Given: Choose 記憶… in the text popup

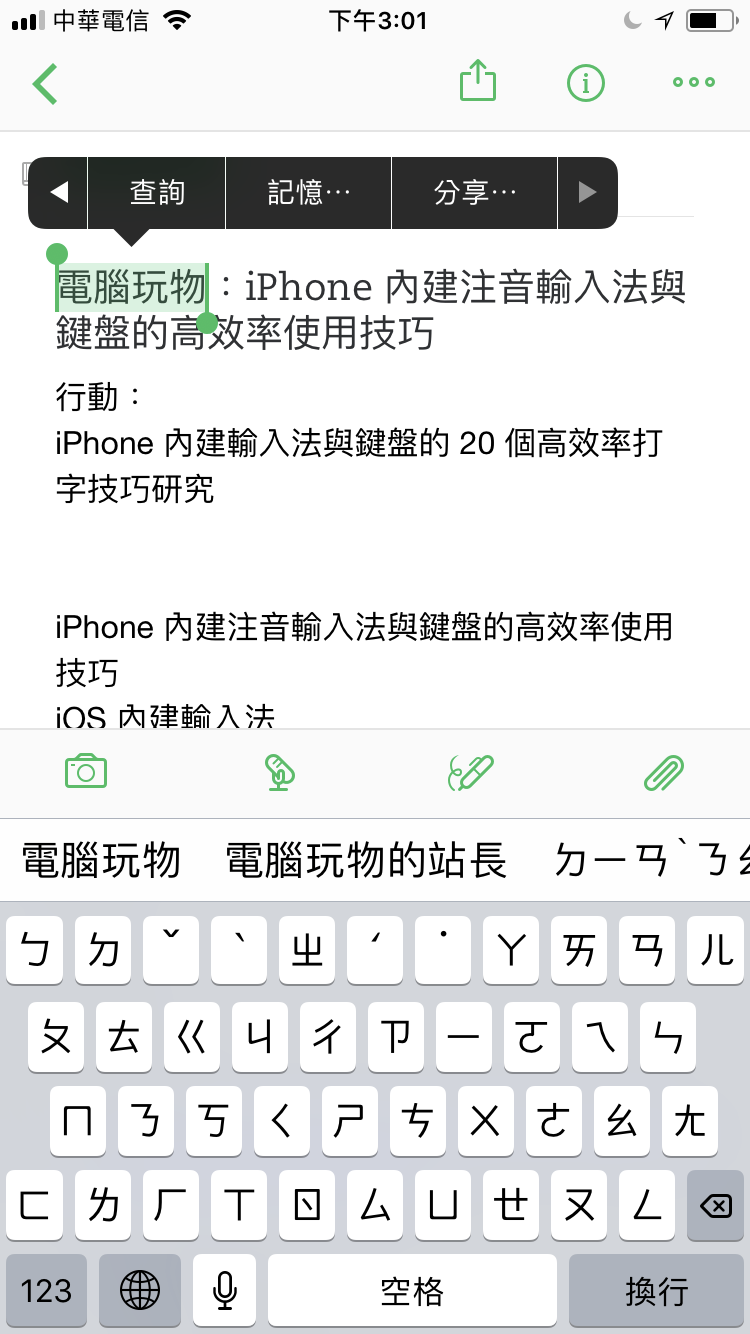Looking at the screenshot, I should click(309, 193).
